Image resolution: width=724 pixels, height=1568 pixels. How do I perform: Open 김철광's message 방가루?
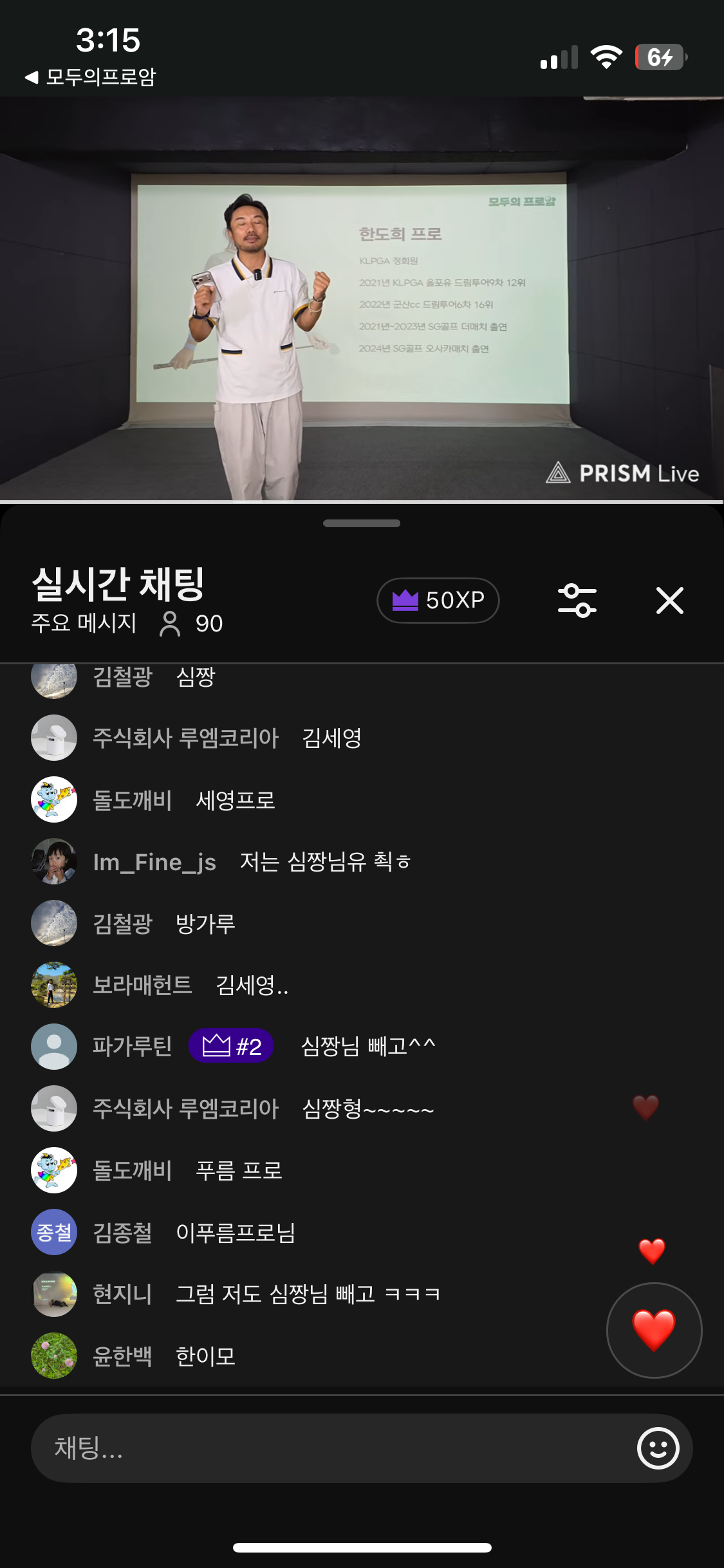pyautogui.click(x=205, y=924)
